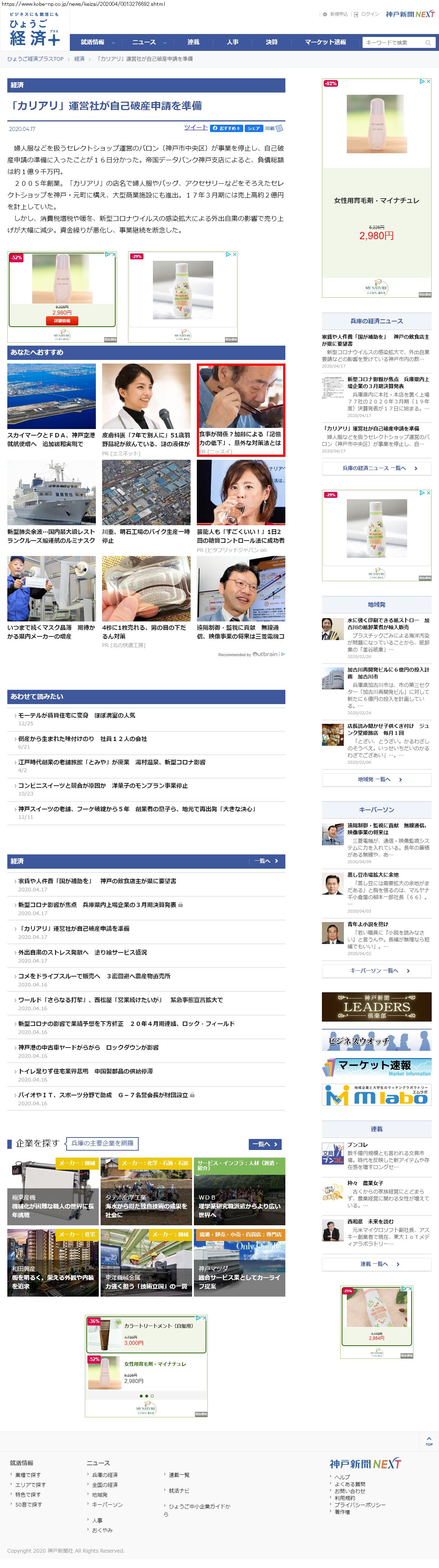Switch to the 人事 tab
The width and height of the screenshot is (439, 1568).
233,42
